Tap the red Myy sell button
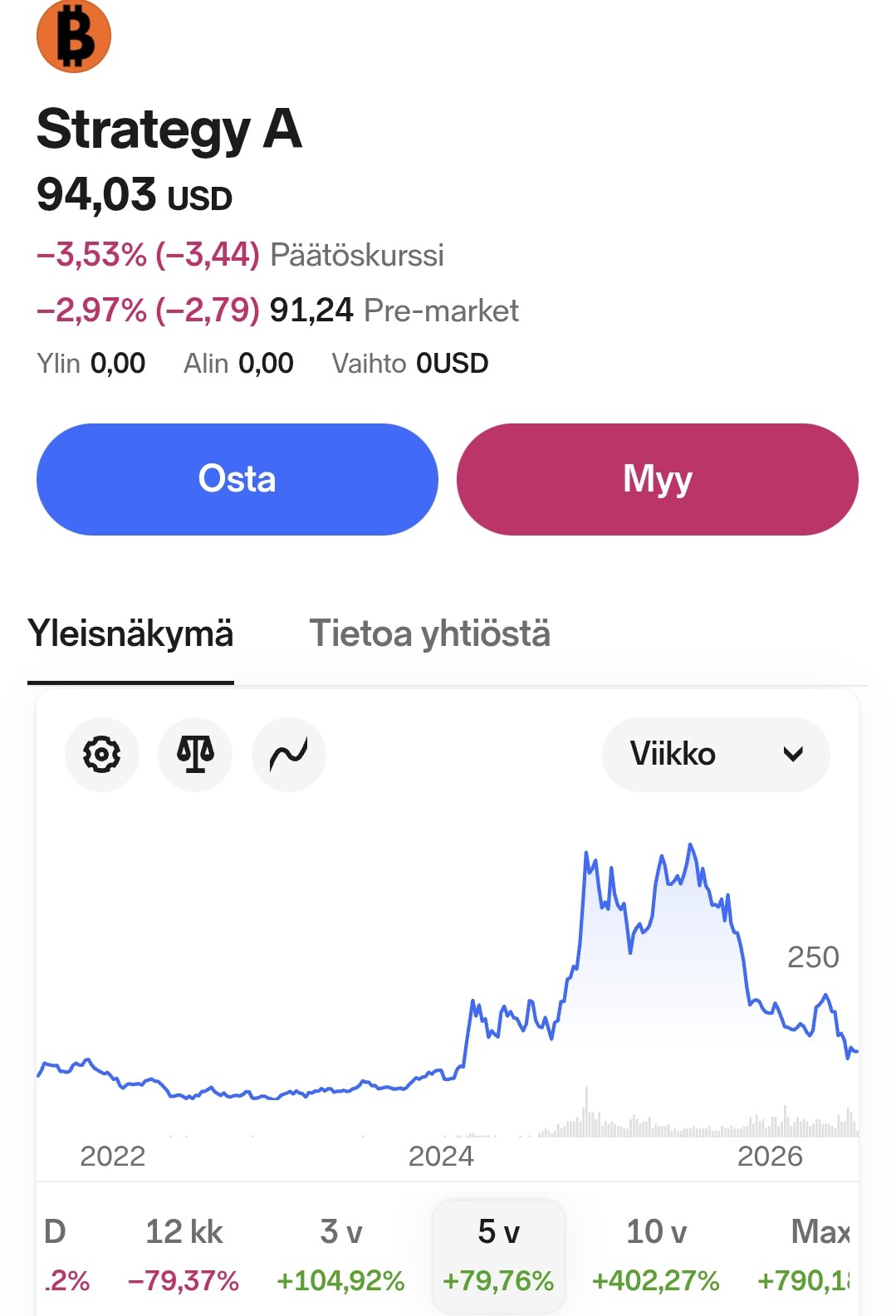Viewport: 896px width, 1316px height. pyautogui.click(x=658, y=479)
